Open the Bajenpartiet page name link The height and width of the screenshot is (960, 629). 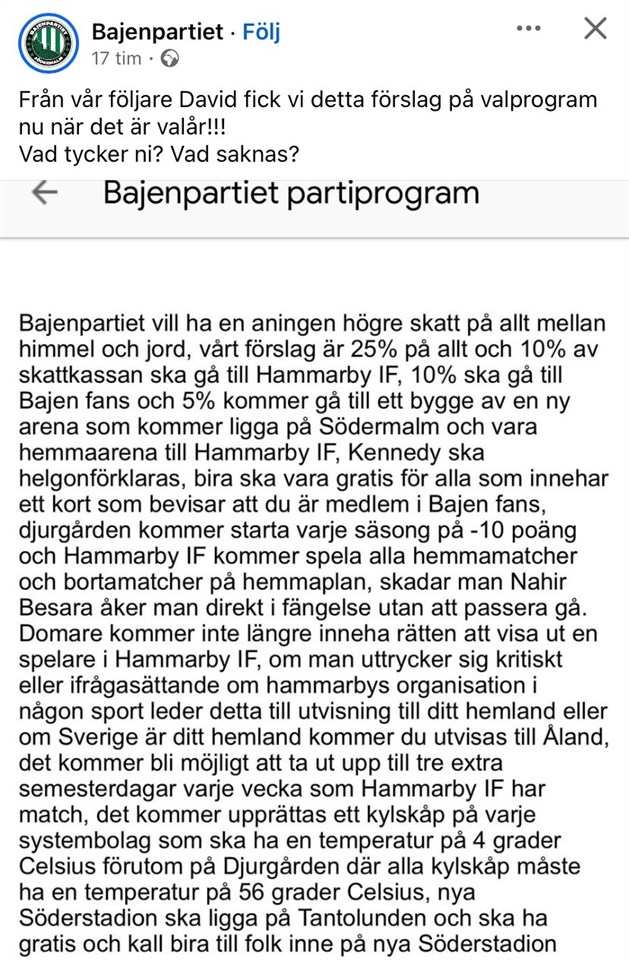coord(157,32)
